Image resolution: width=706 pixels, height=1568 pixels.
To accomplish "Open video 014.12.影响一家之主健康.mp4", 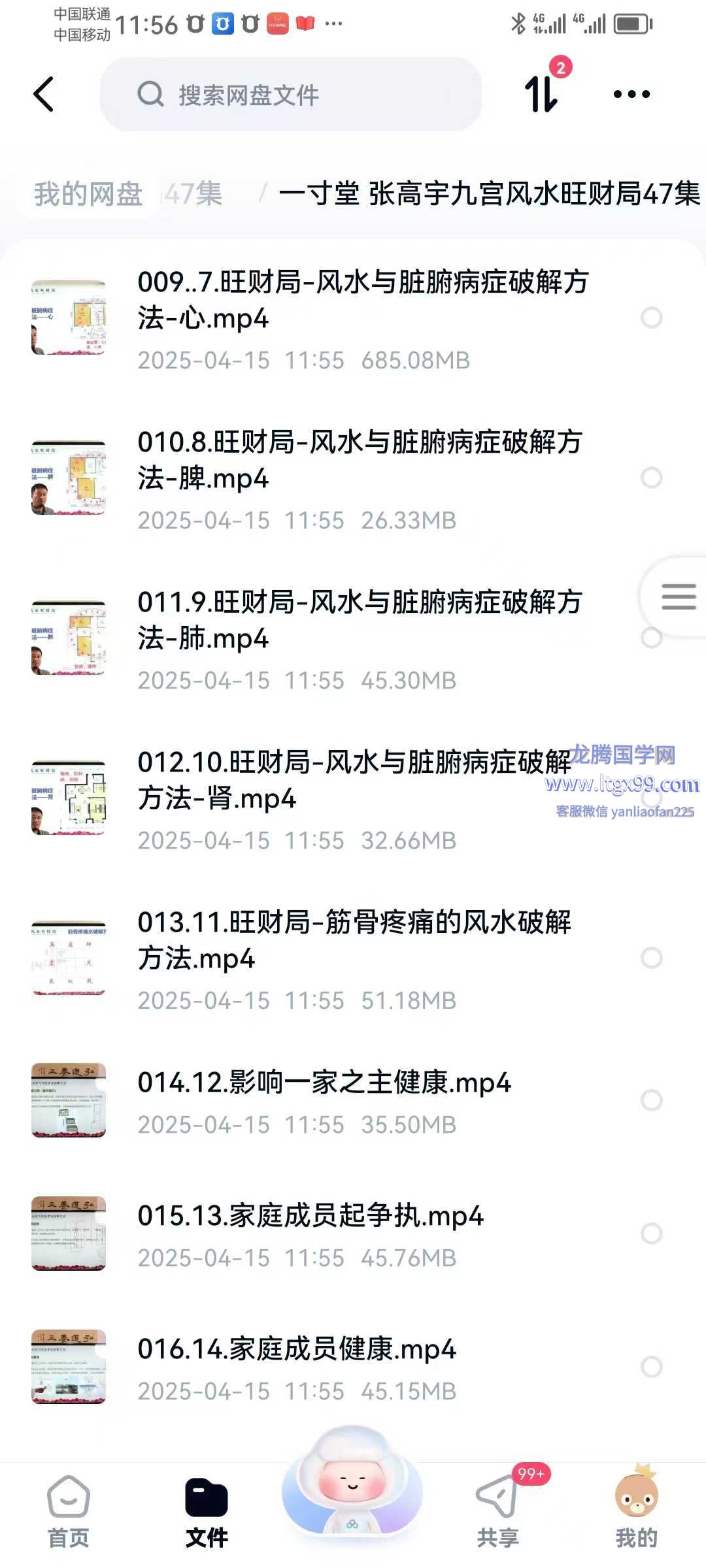I will (x=324, y=1083).
